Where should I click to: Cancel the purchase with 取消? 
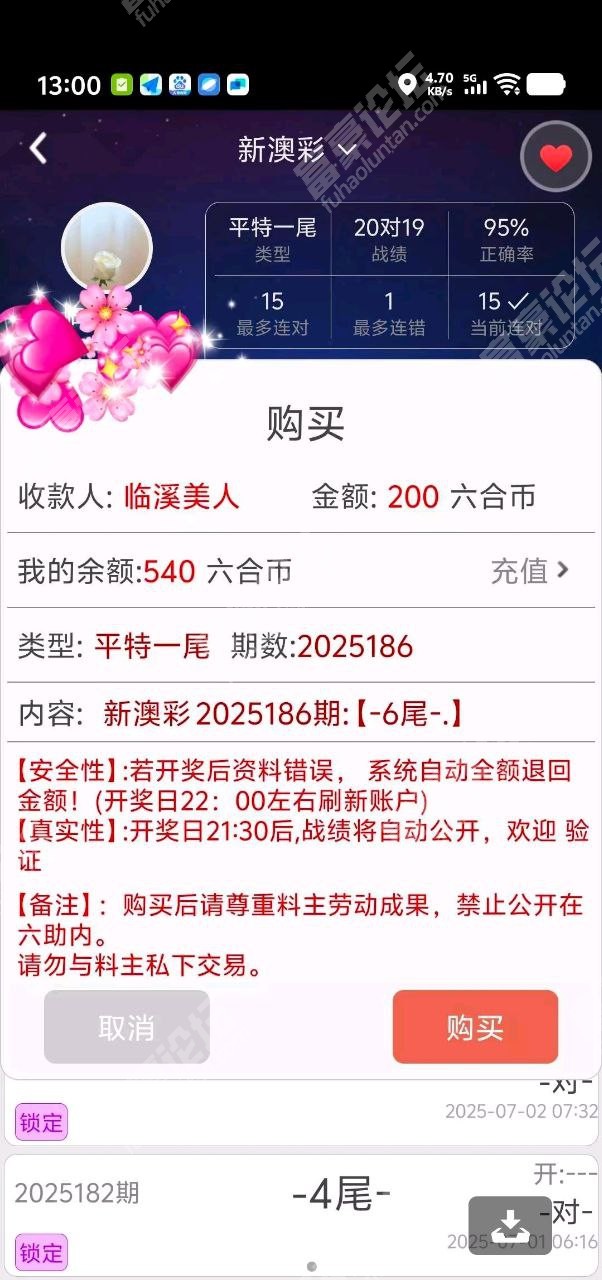(127, 1027)
